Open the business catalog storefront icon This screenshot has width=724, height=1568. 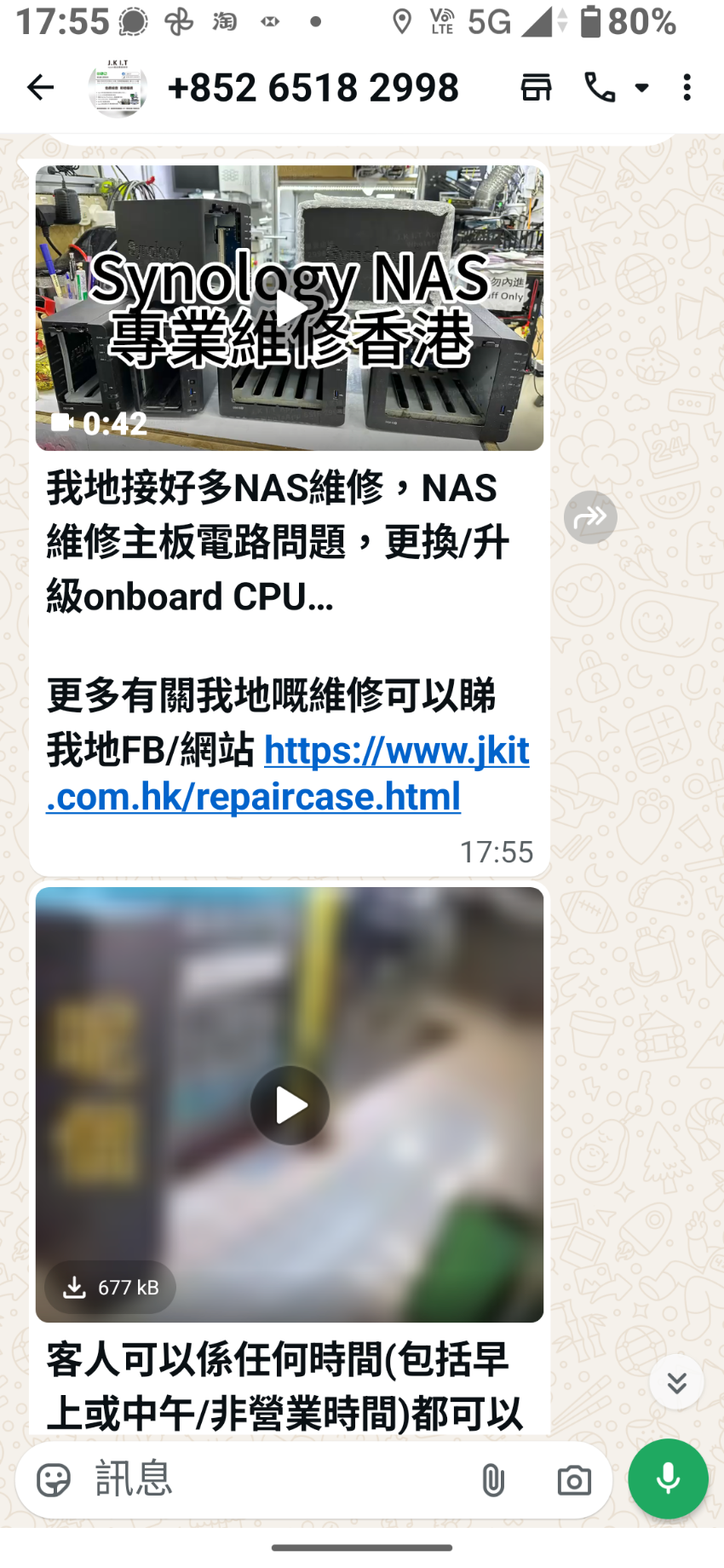pyautogui.click(x=536, y=87)
